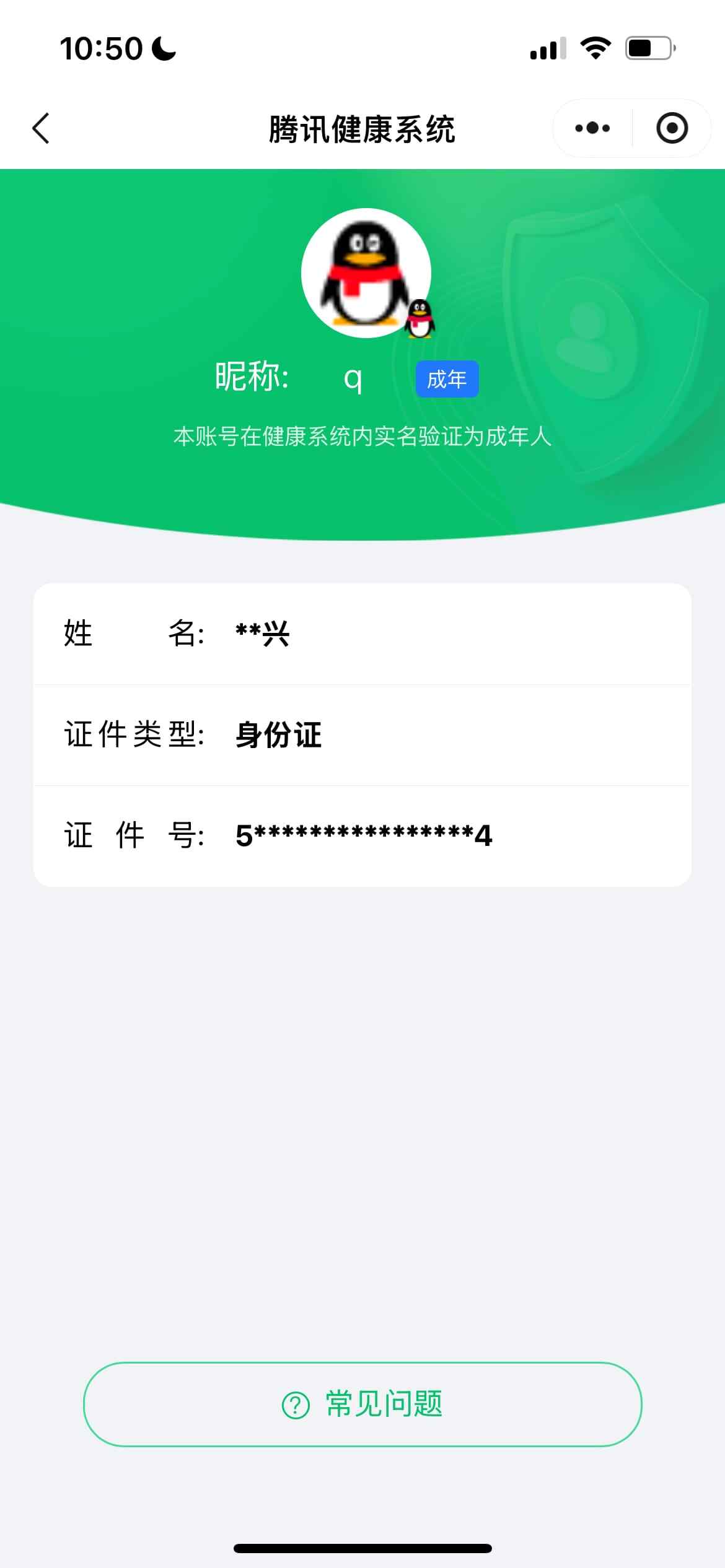Tap the battery indicator in status bar
The width and height of the screenshot is (725, 1568).
[x=646, y=48]
